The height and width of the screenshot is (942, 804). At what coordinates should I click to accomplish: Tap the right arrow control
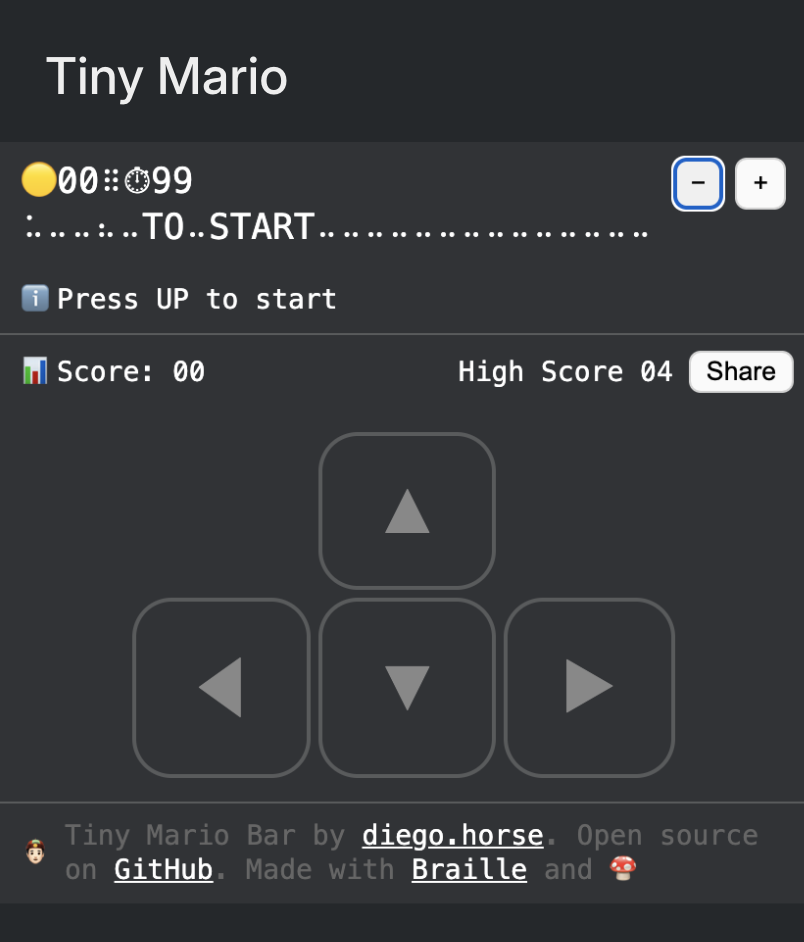point(589,687)
